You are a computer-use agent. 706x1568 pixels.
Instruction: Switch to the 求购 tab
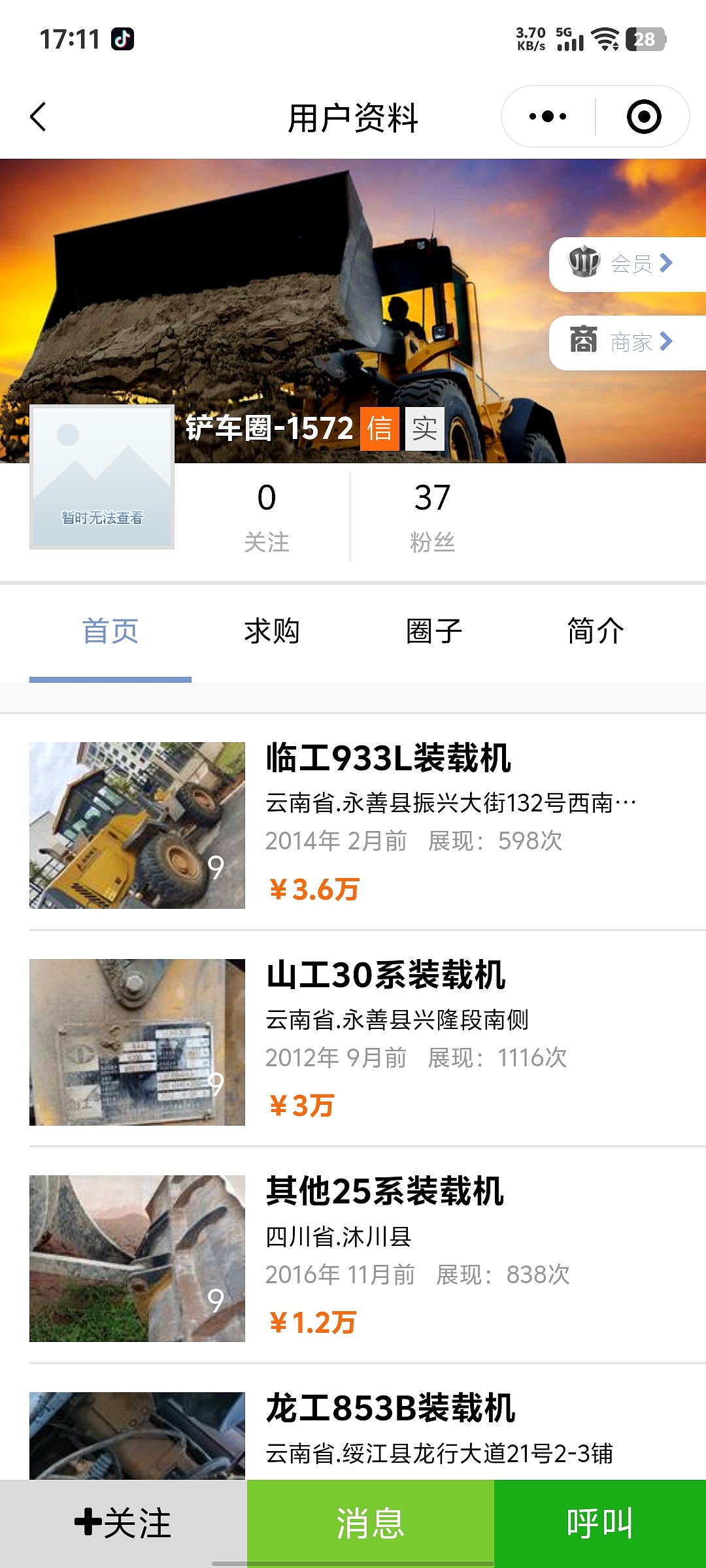272,632
